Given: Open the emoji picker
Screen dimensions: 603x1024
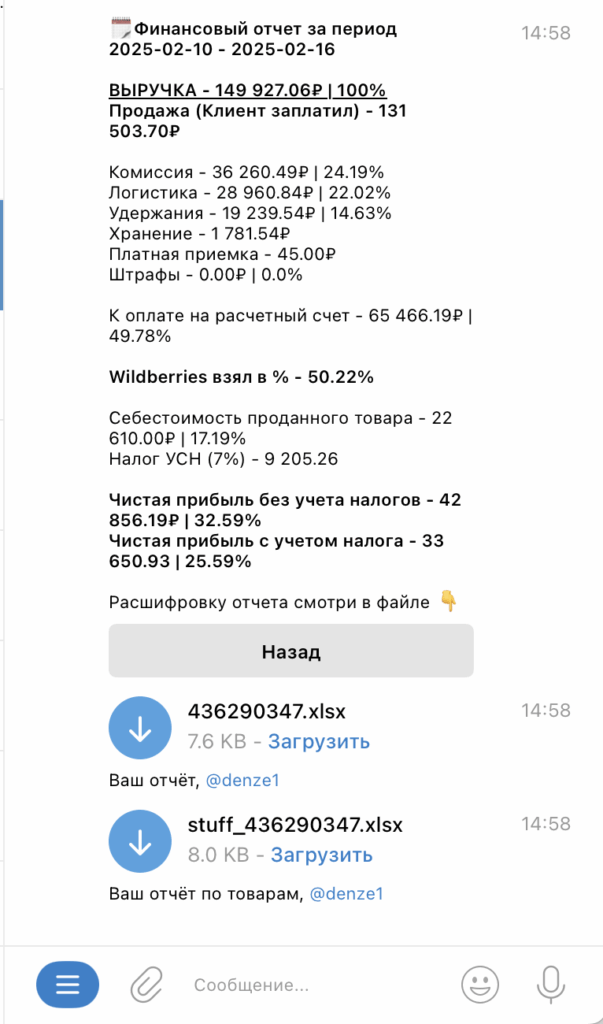Looking at the screenshot, I should click(480, 985).
